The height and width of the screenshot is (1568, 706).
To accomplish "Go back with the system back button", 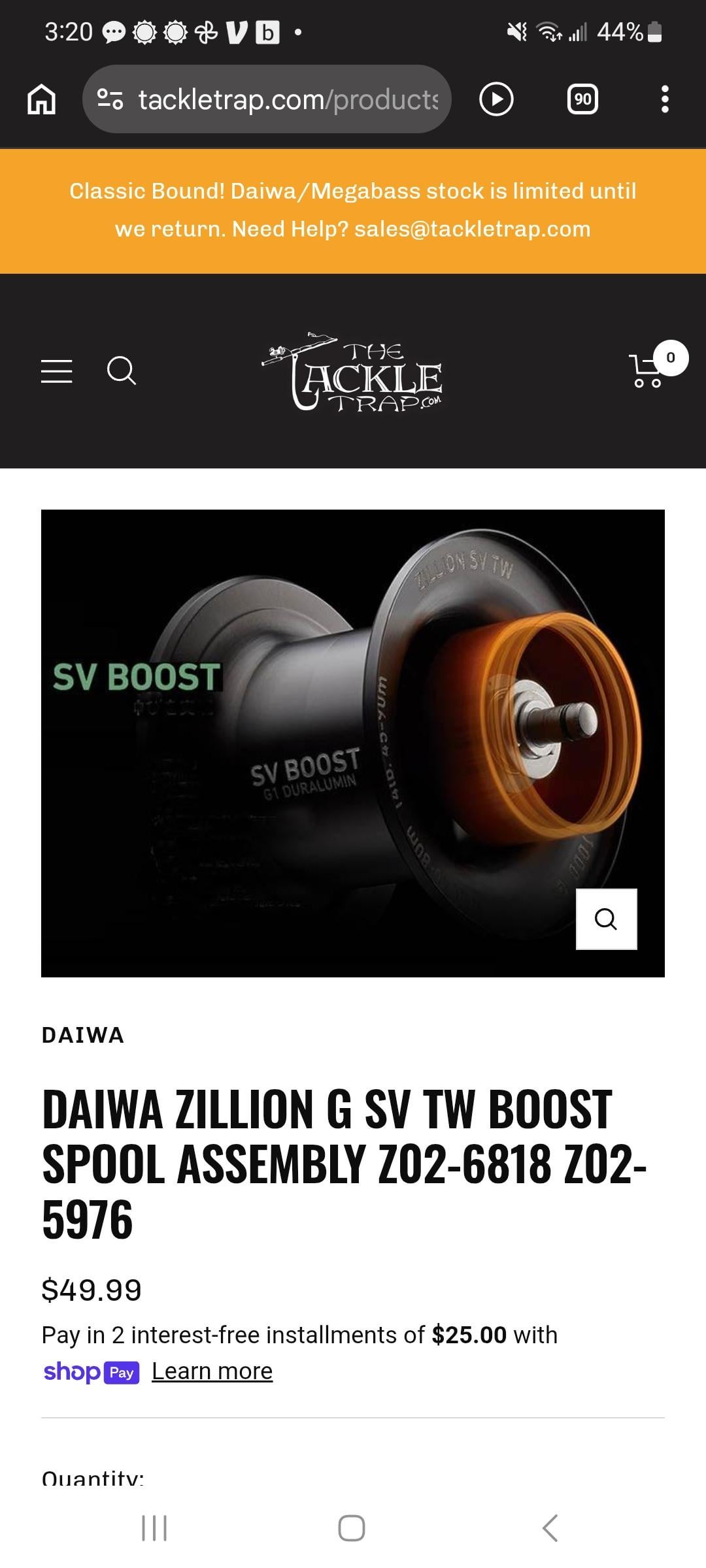I will tap(550, 1528).
